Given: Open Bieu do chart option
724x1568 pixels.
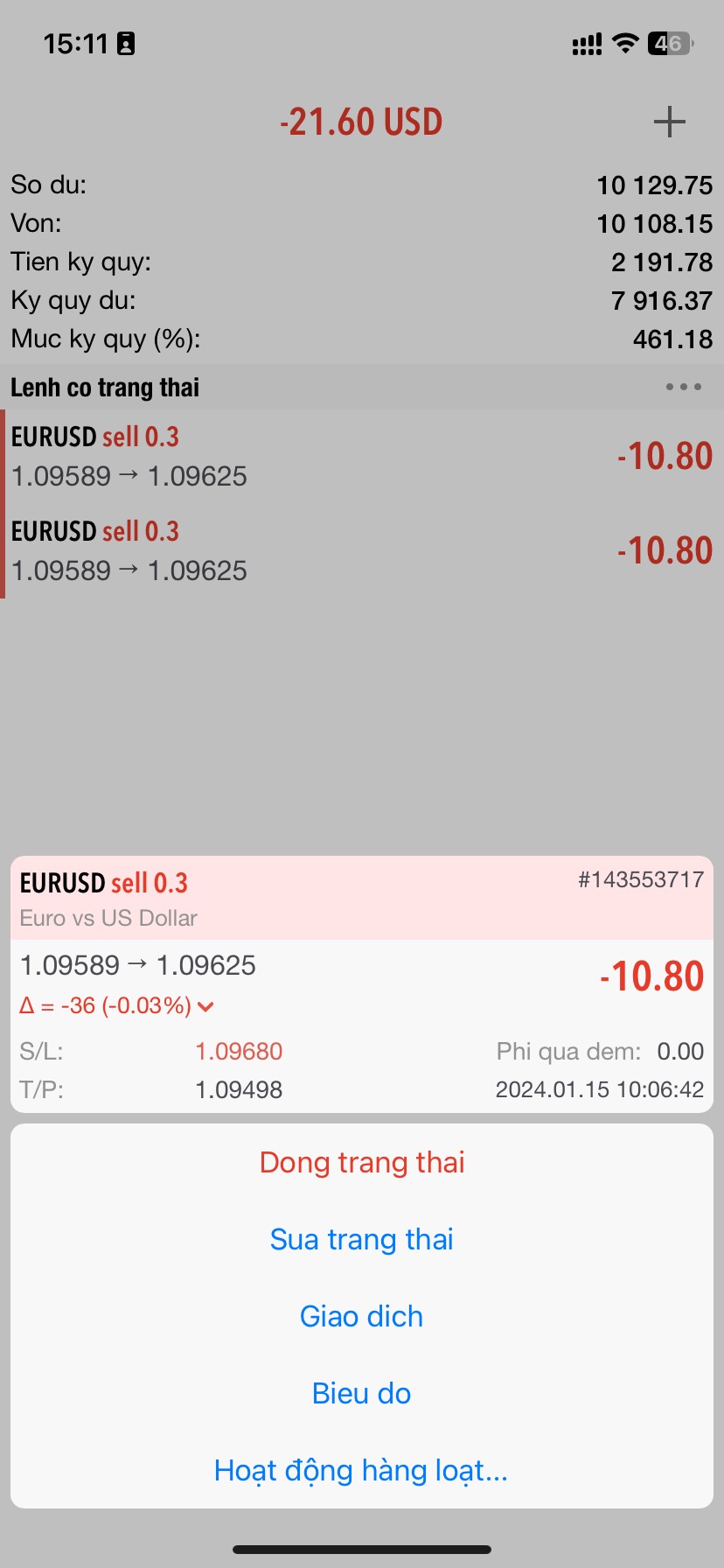Looking at the screenshot, I should point(362,1394).
